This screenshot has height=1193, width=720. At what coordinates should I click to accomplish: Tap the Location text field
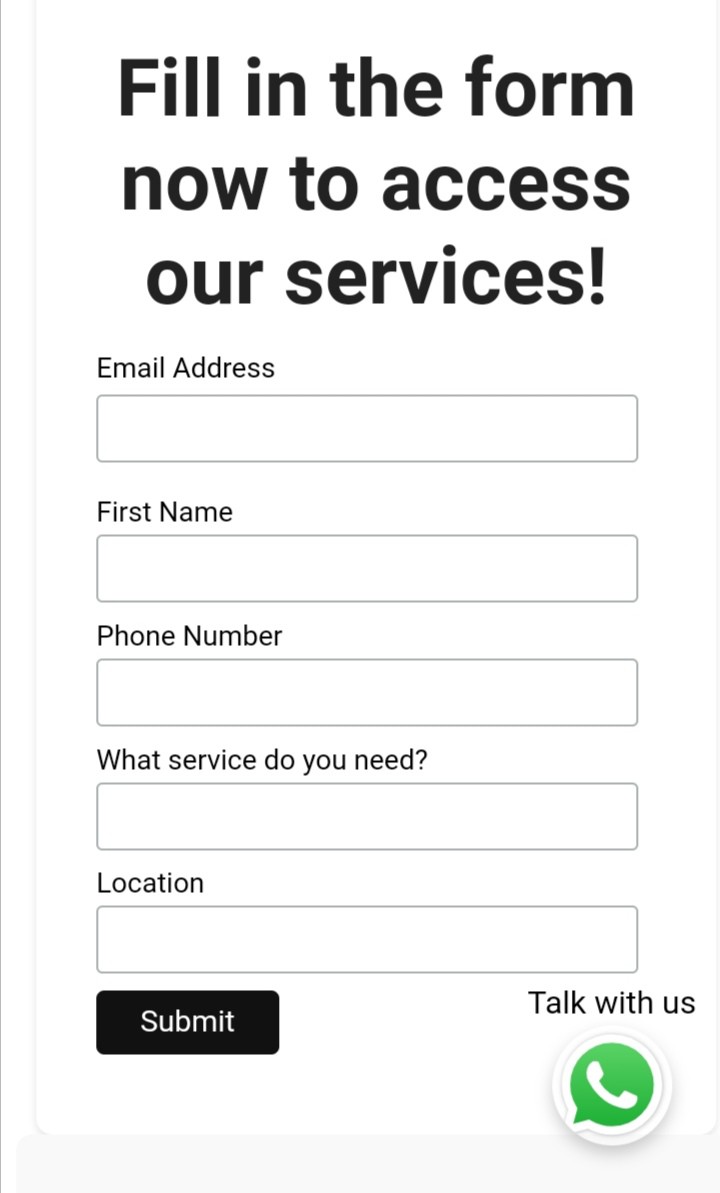367,940
